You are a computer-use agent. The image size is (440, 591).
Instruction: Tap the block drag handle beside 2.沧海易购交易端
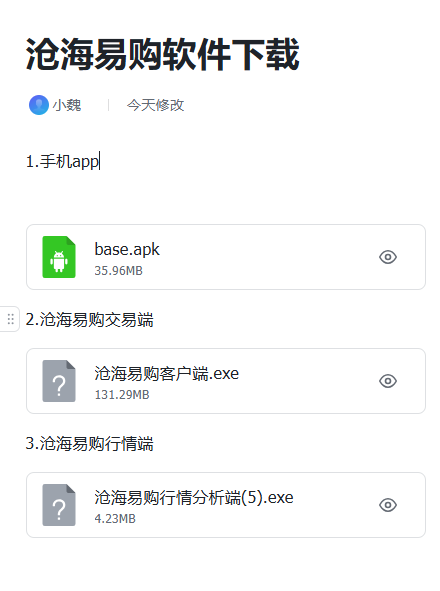[x=11, y=319]
